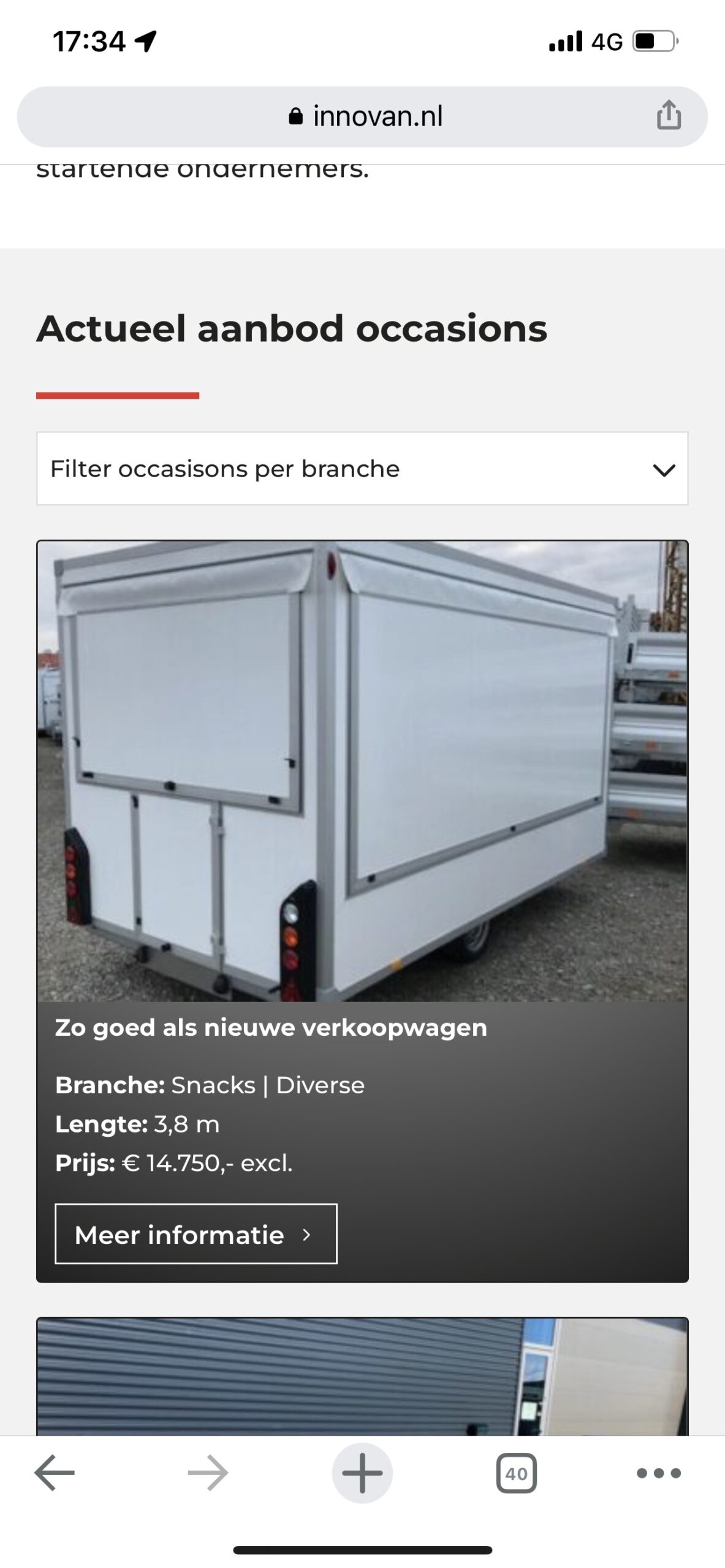
Task: Open a new tab with the plus button
Action: [x=362, y=1472]
